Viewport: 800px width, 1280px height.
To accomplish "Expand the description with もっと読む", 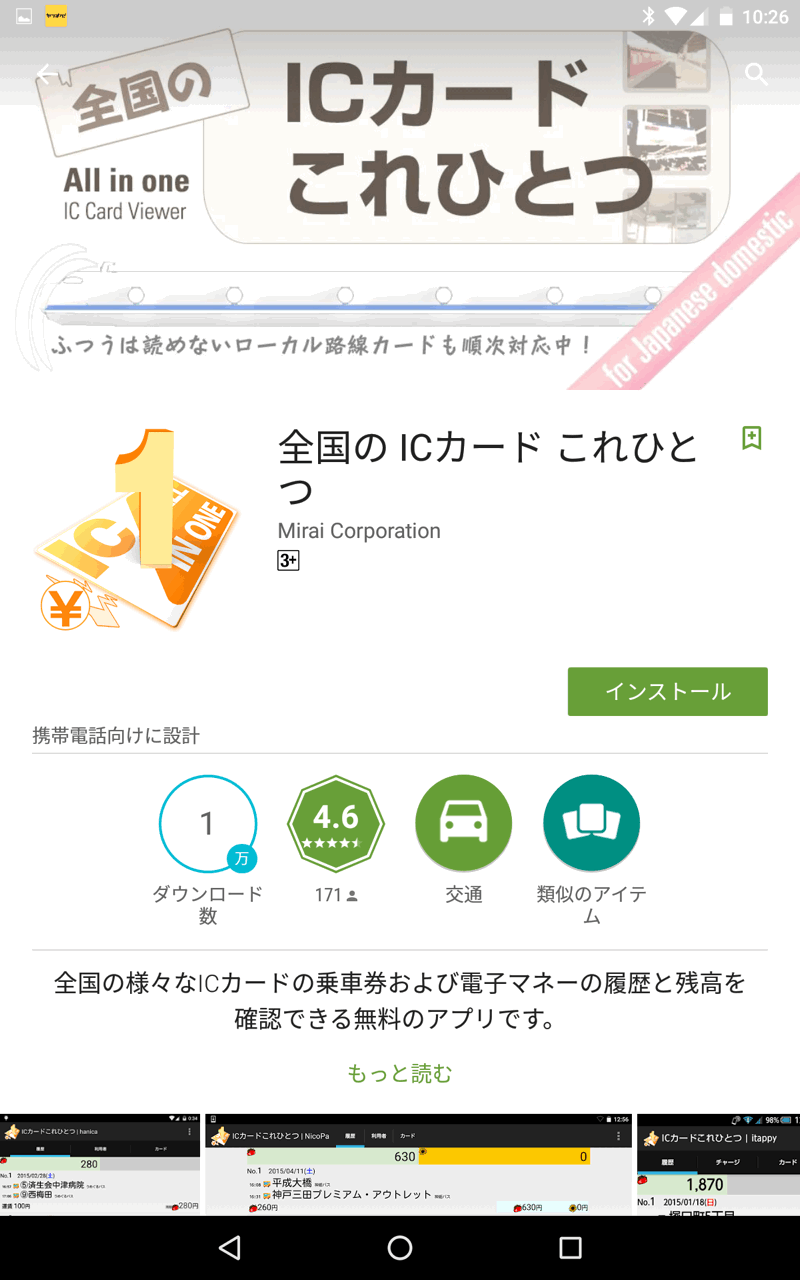I will tap(400, 1074).
